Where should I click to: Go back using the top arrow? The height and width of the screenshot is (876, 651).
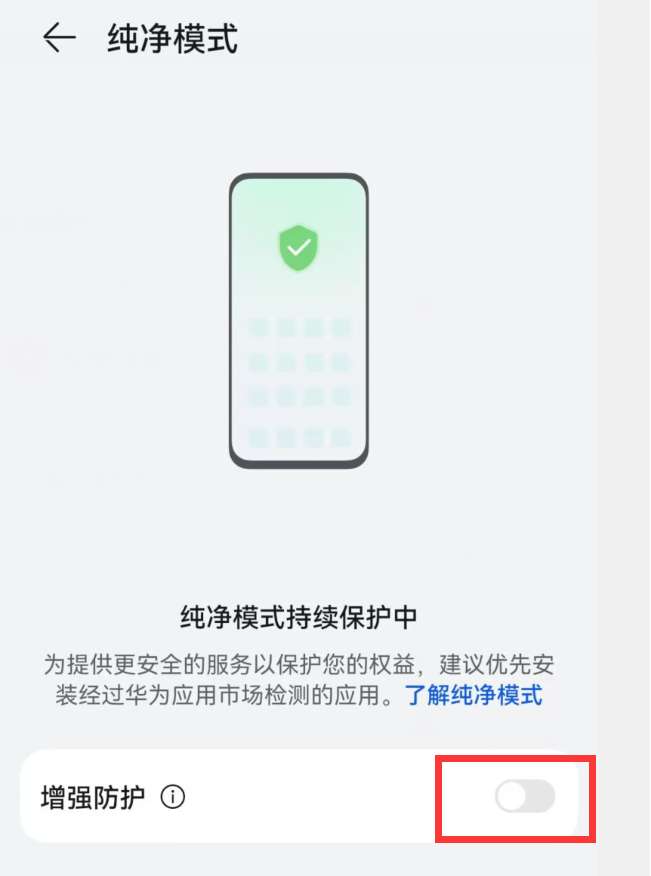coord(59,39)
